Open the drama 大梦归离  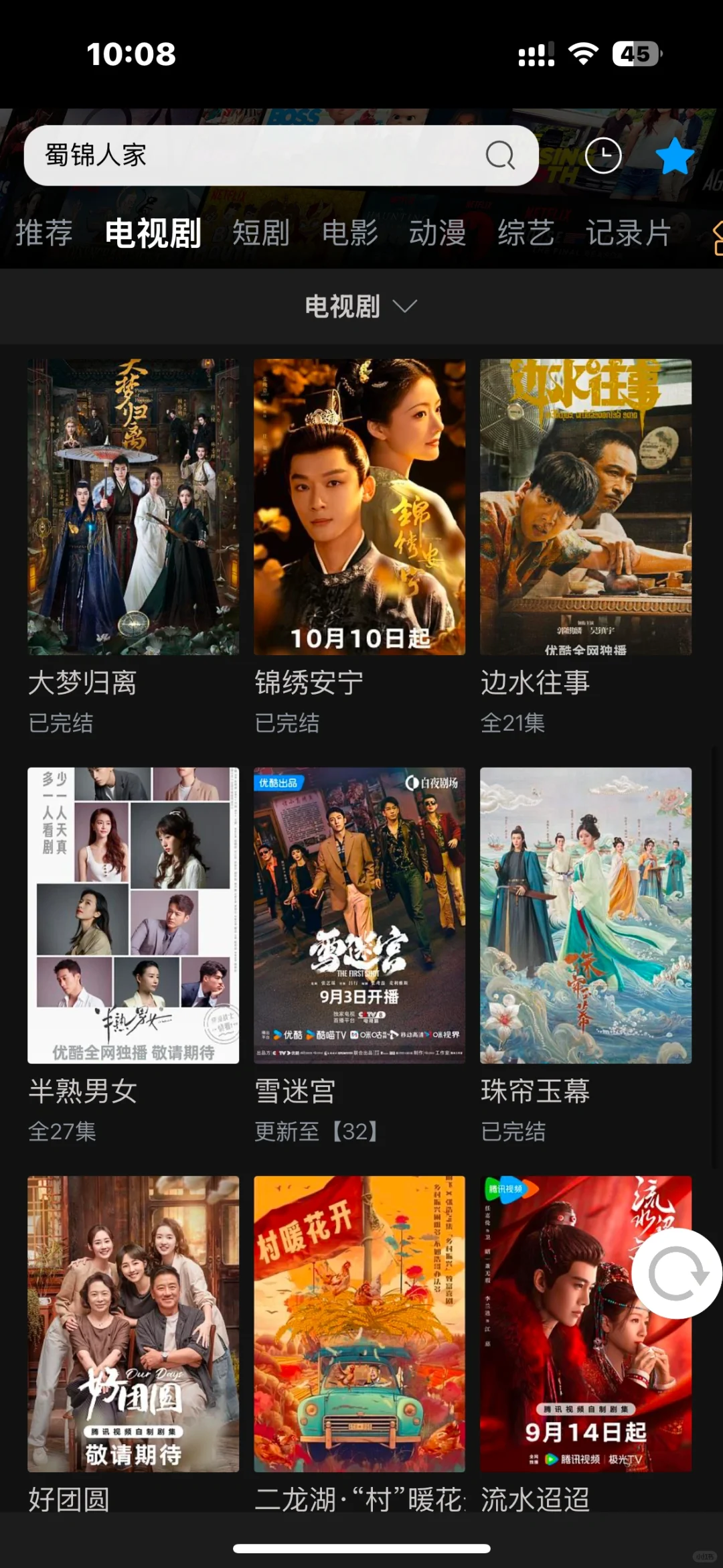[x=133, y=507]
